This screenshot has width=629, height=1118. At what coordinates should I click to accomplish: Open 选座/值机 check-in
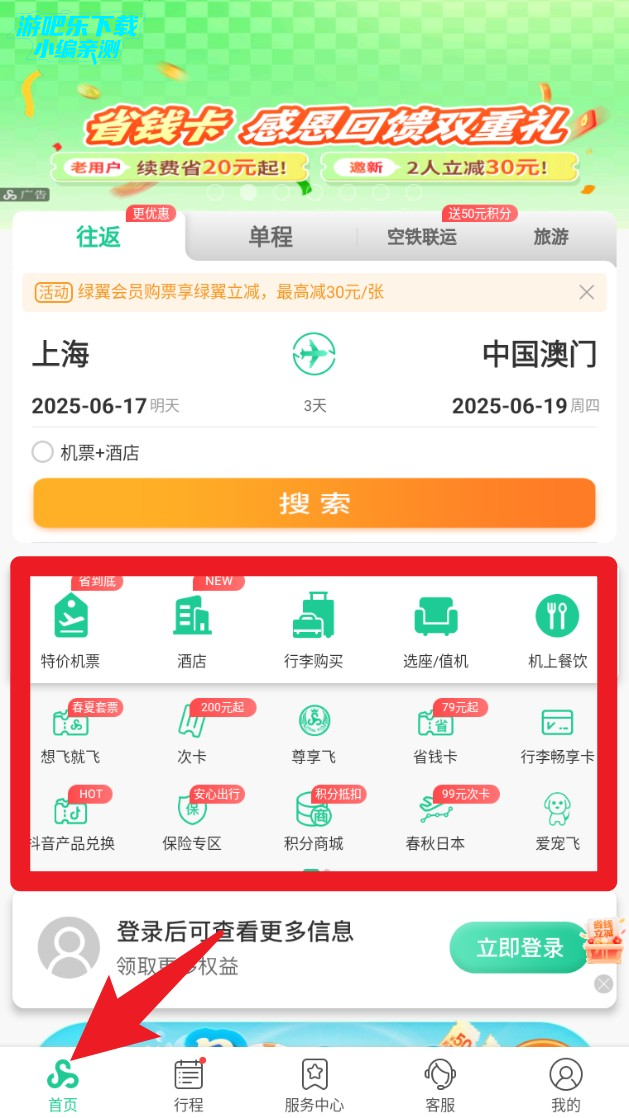coord(435,630)
